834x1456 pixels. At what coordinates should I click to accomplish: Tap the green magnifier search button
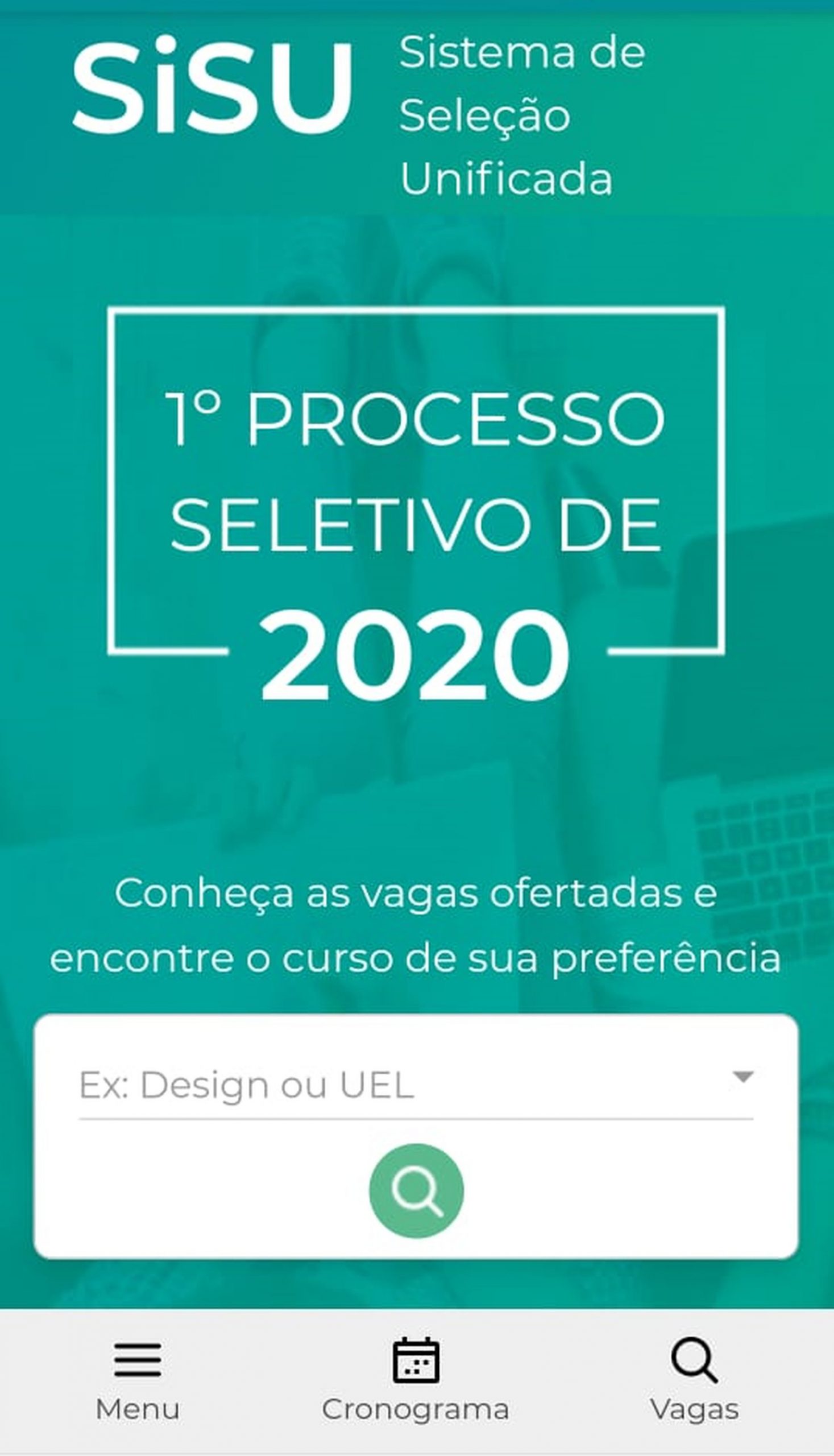[x=416, y=1191]
